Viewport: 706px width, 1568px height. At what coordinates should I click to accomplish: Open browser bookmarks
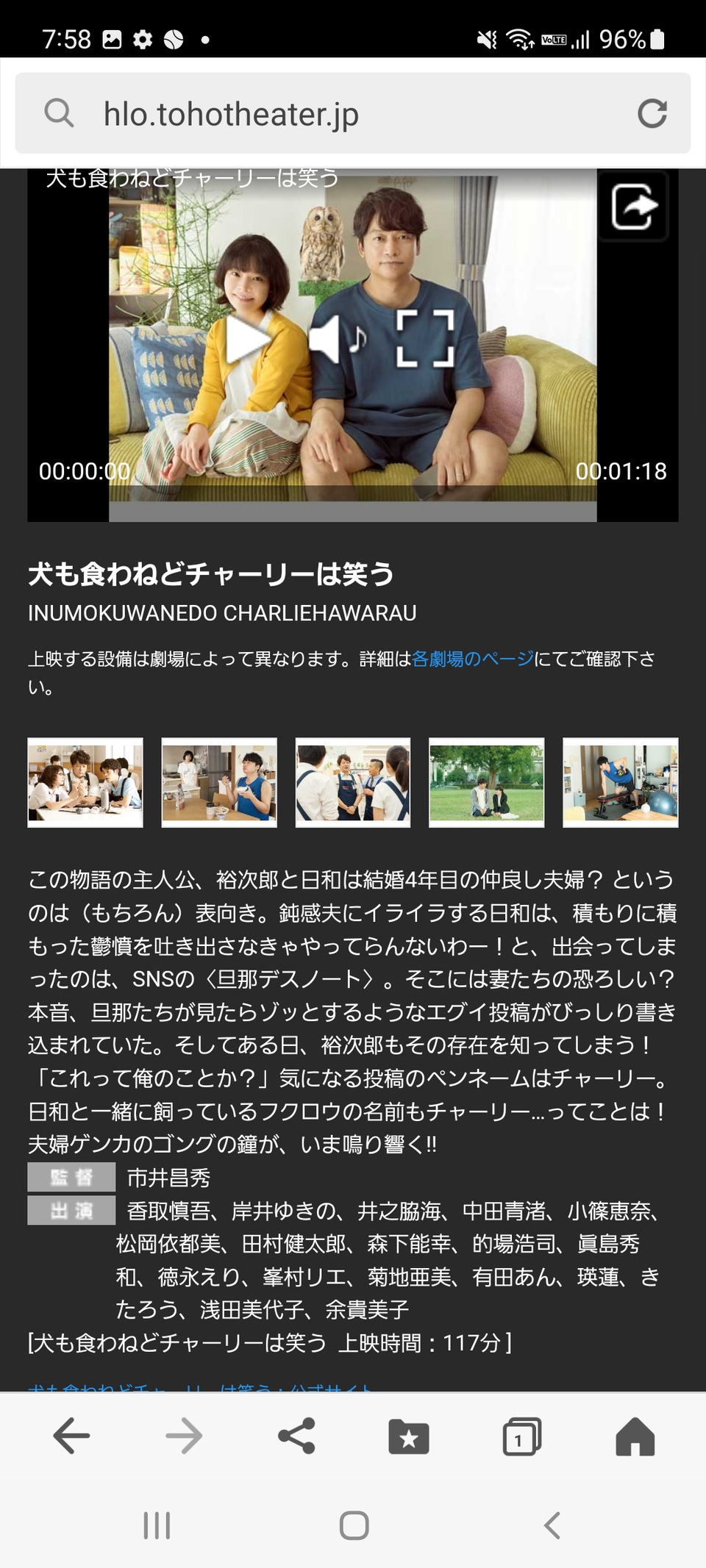pyautogui.click(x=409, y=1436)
